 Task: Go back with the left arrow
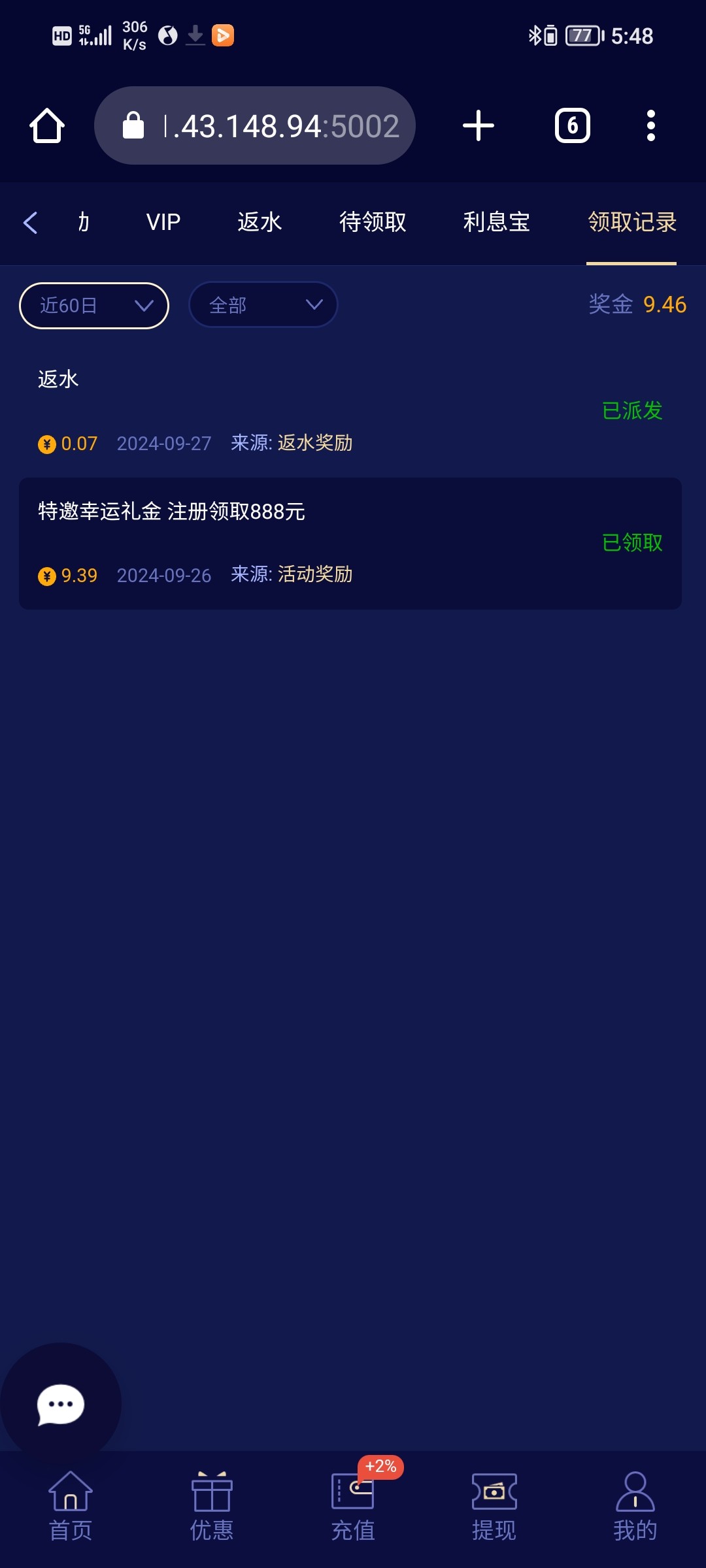[x=30, y=222]
